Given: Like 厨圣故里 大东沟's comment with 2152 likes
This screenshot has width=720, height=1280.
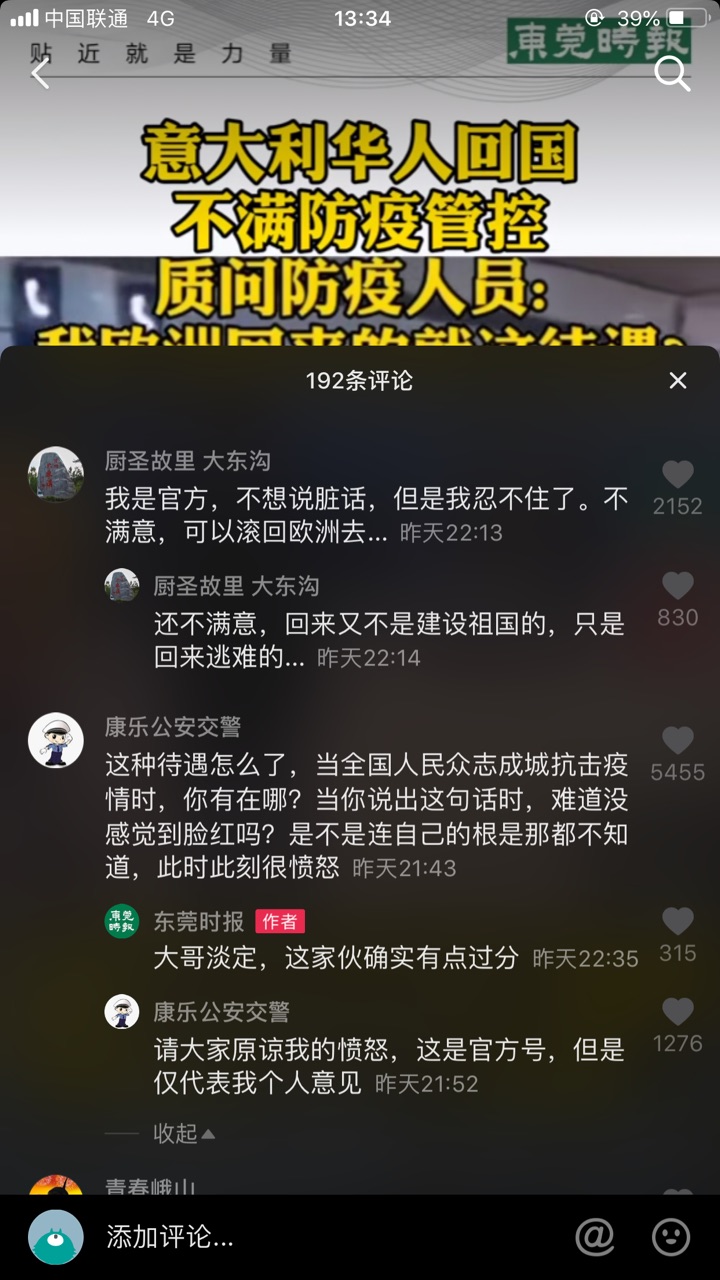Looking at the screenshot, I should 678,475.
